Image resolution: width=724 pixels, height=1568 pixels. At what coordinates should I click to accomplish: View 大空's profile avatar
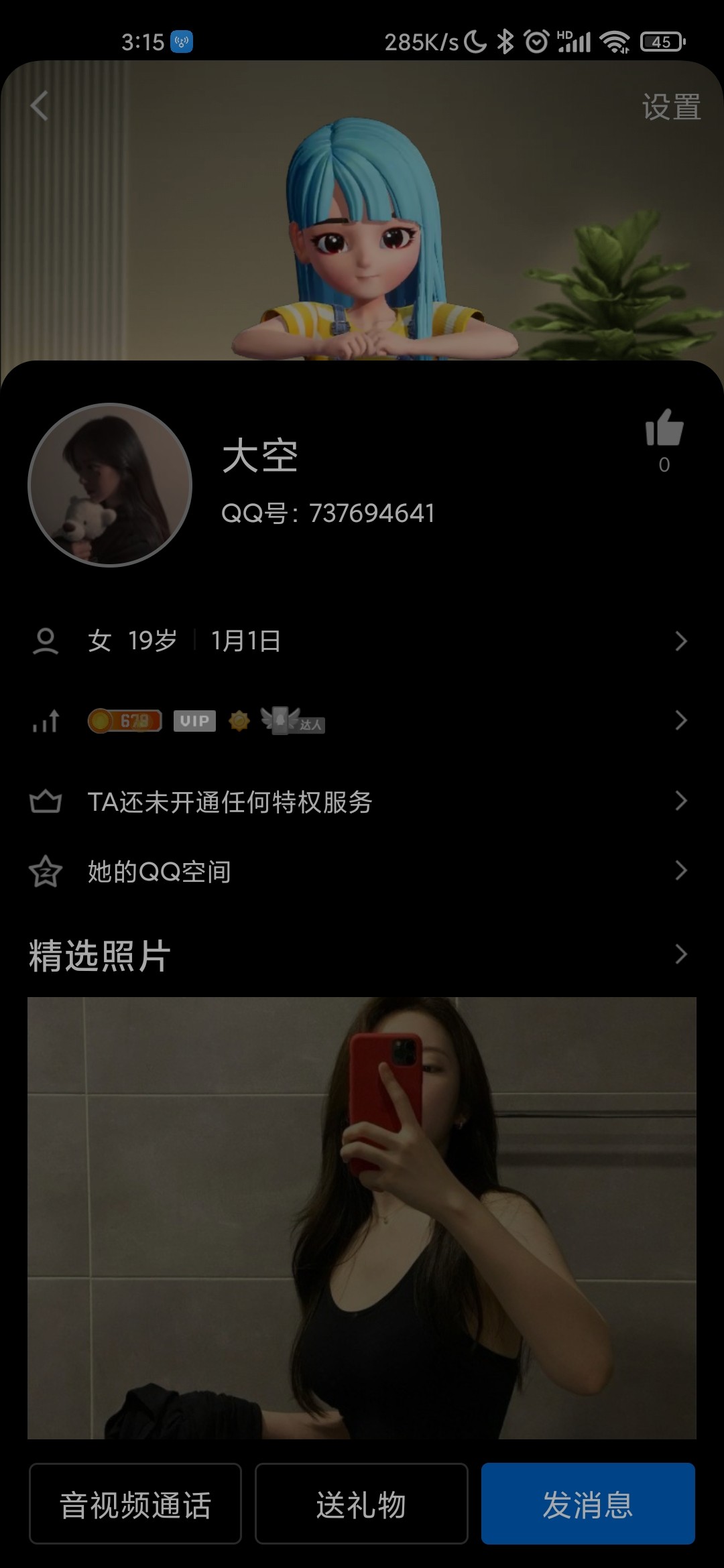coord(110,485)
